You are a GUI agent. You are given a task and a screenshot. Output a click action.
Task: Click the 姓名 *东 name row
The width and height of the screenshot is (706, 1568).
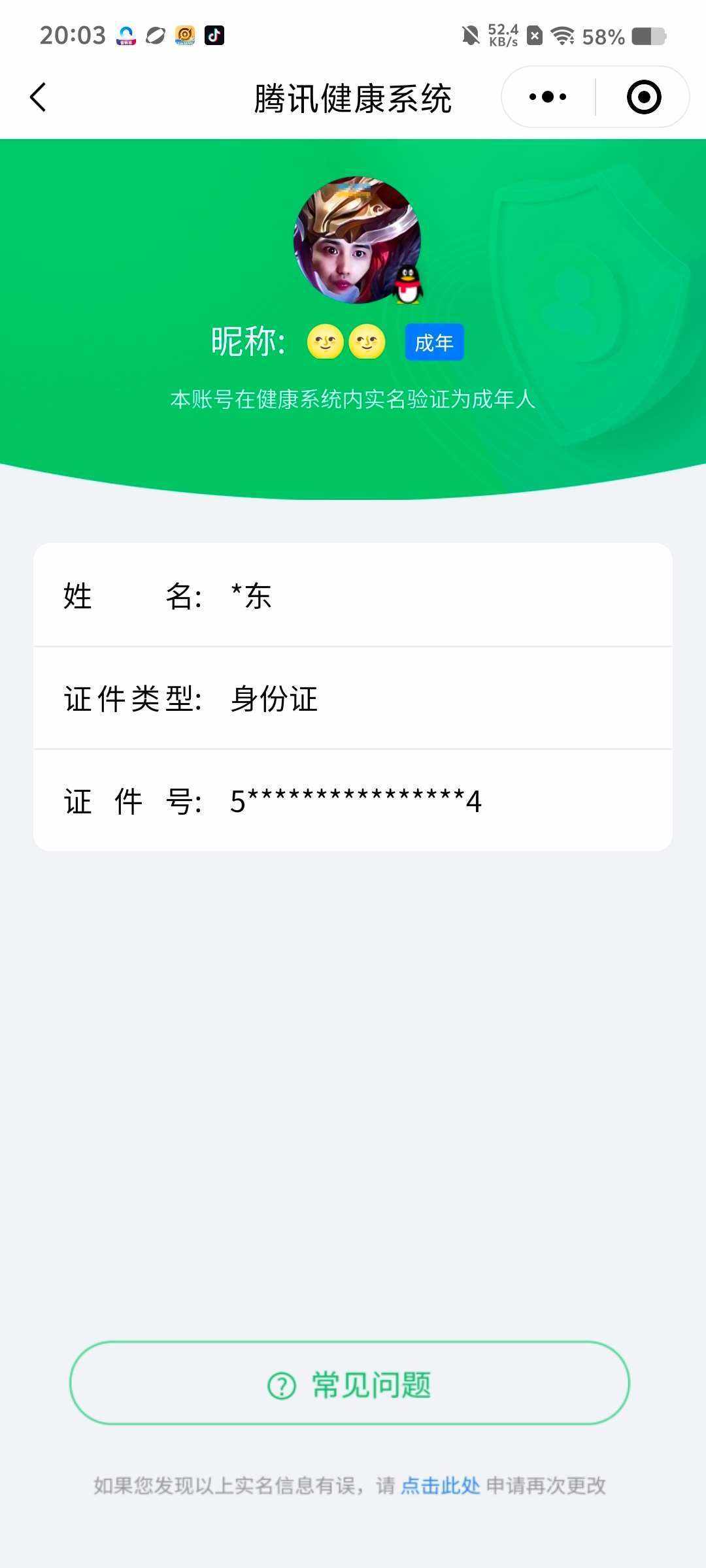pos(353,596)
